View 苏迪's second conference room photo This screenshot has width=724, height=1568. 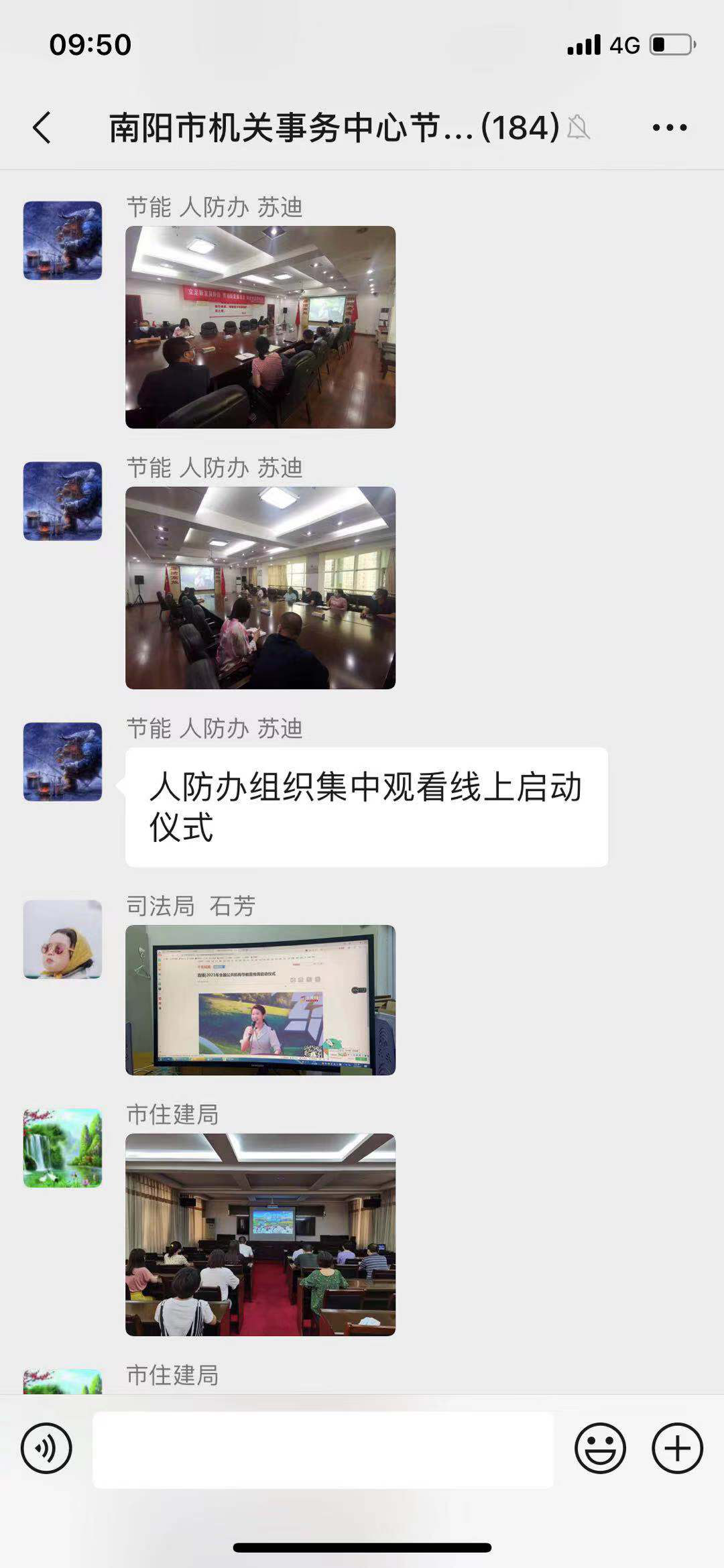click(260, 588)
